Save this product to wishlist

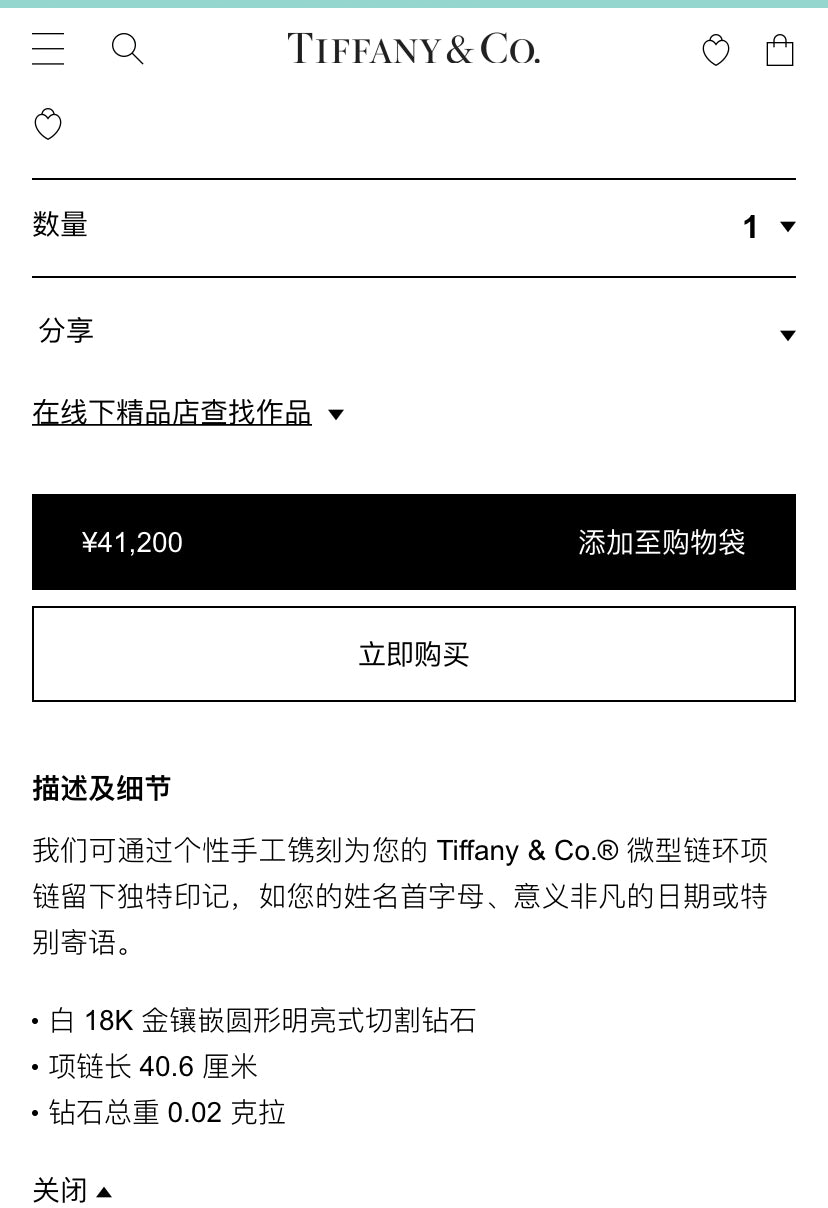click(48, 125)
